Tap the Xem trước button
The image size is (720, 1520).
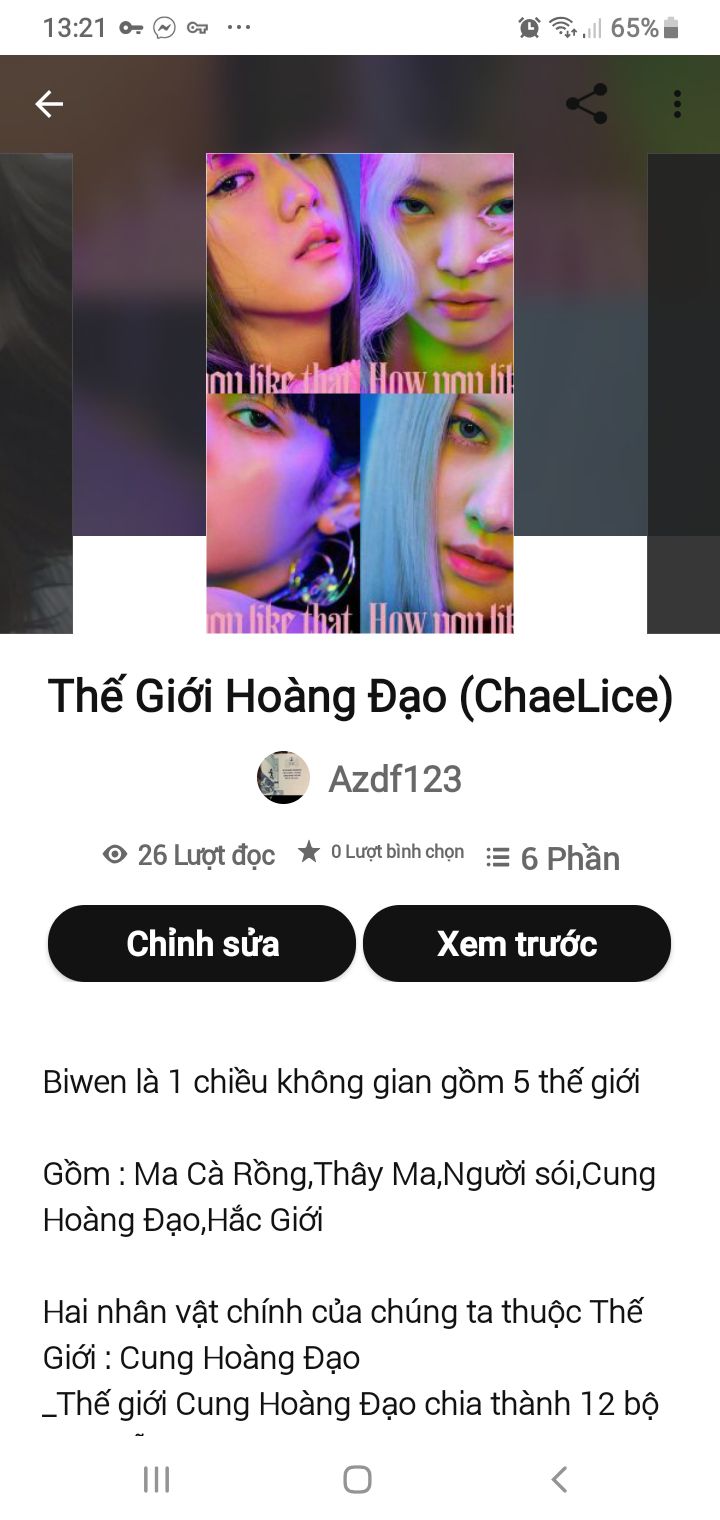coord(516,943)
